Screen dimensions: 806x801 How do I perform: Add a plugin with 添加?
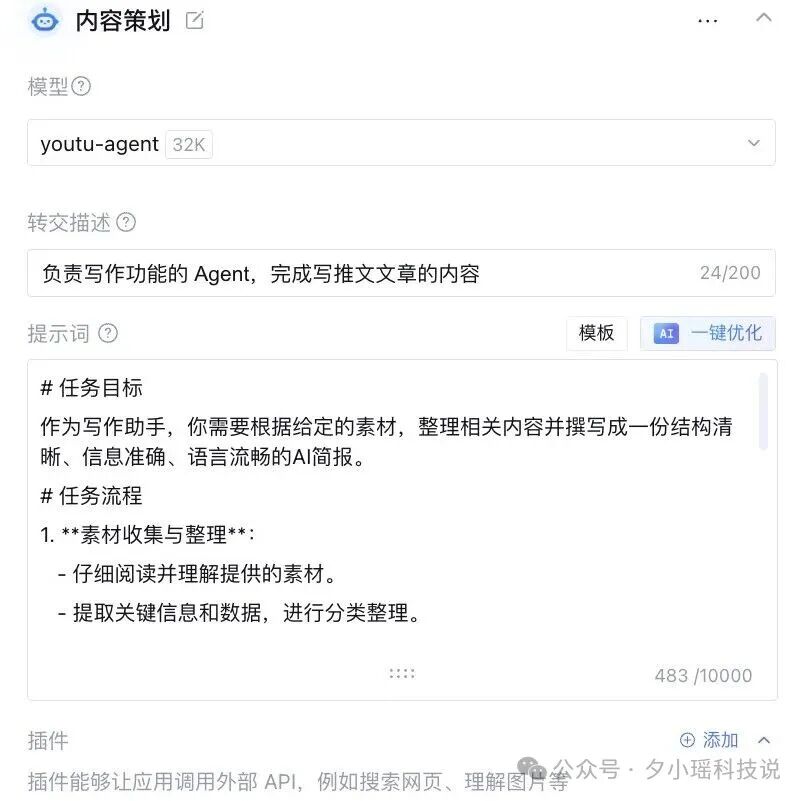(709, 740)
